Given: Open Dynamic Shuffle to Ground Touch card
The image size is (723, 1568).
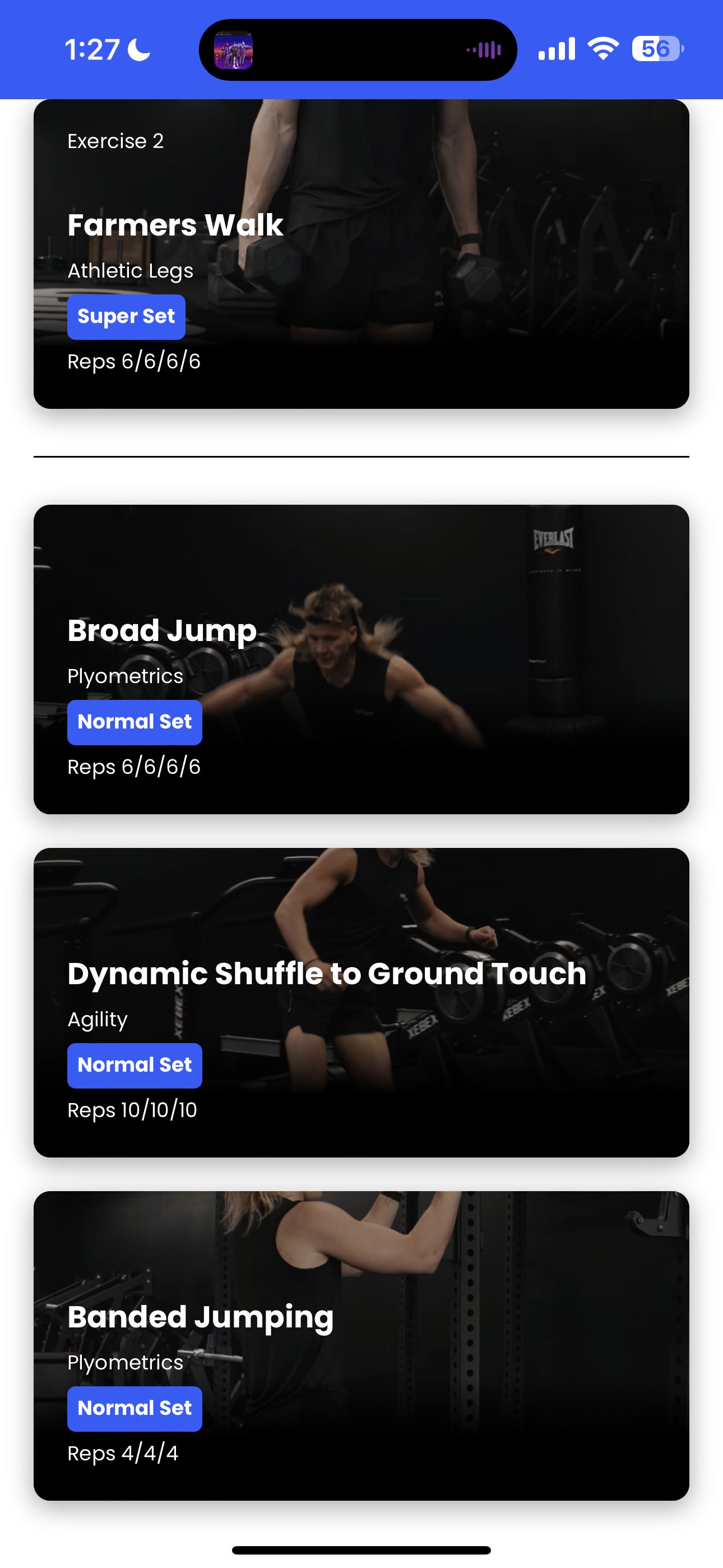Looking at the screenshot, I should (361, 1002).
